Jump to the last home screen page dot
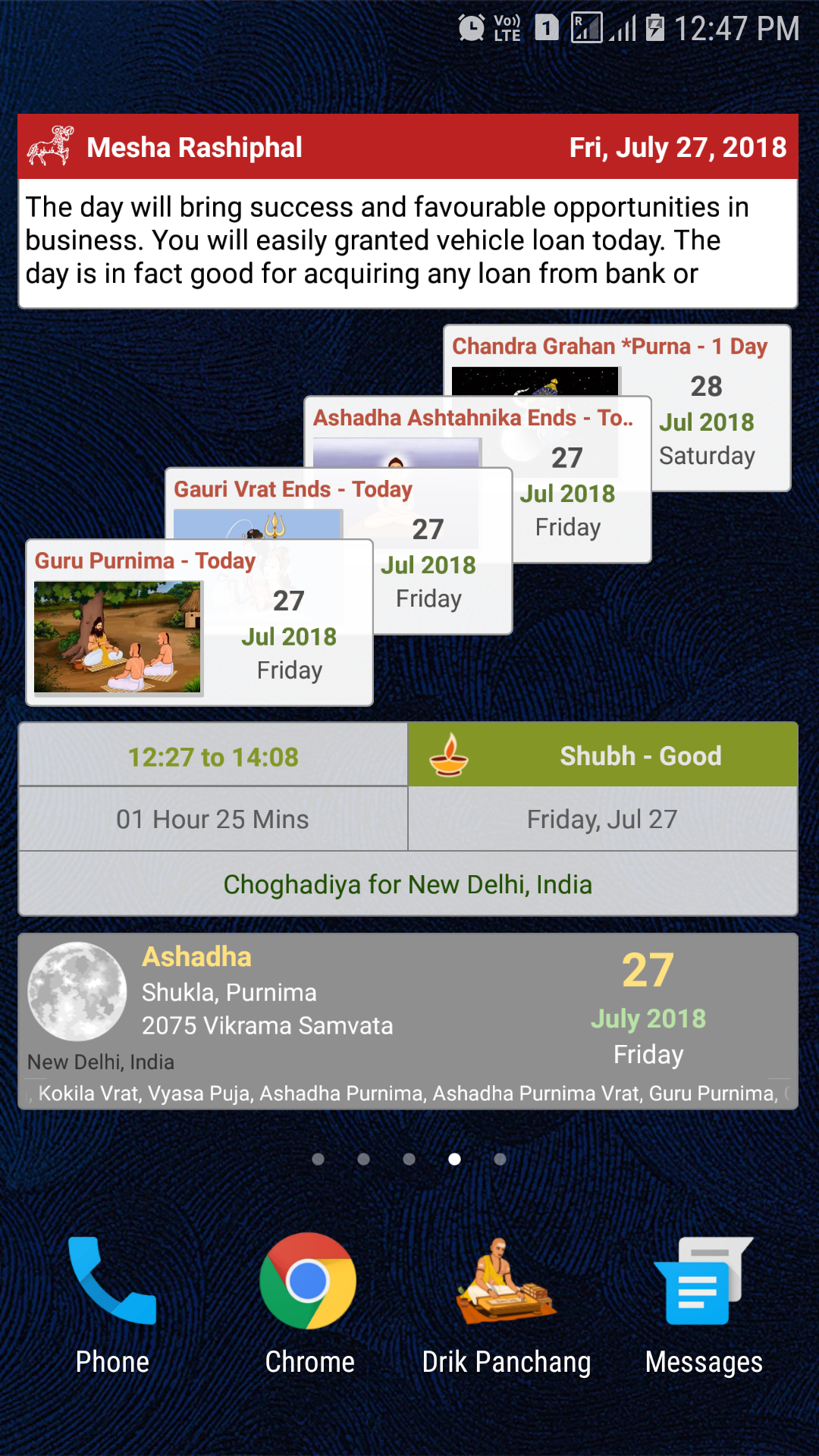Image resolution: width=819 pixels, height=1456 pixels. pyautogui.click(x=500, y=1159)
